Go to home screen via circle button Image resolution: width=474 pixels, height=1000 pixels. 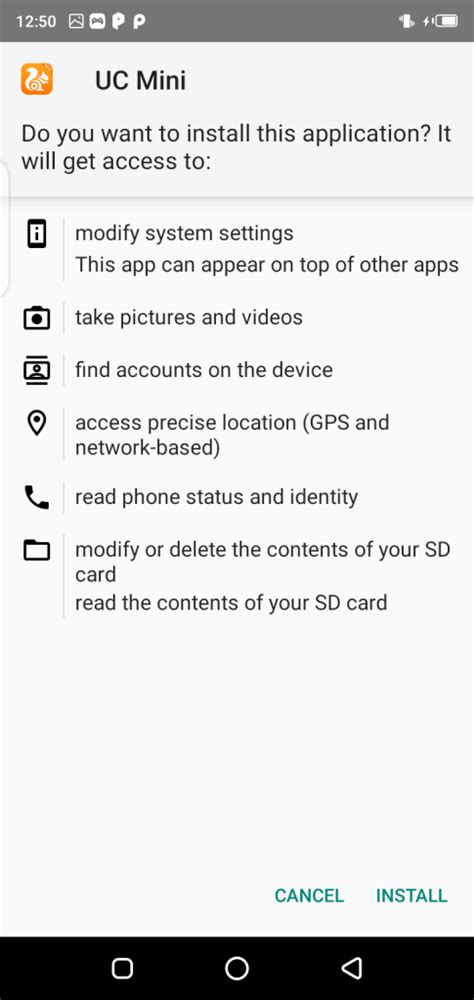click(237, 968)
